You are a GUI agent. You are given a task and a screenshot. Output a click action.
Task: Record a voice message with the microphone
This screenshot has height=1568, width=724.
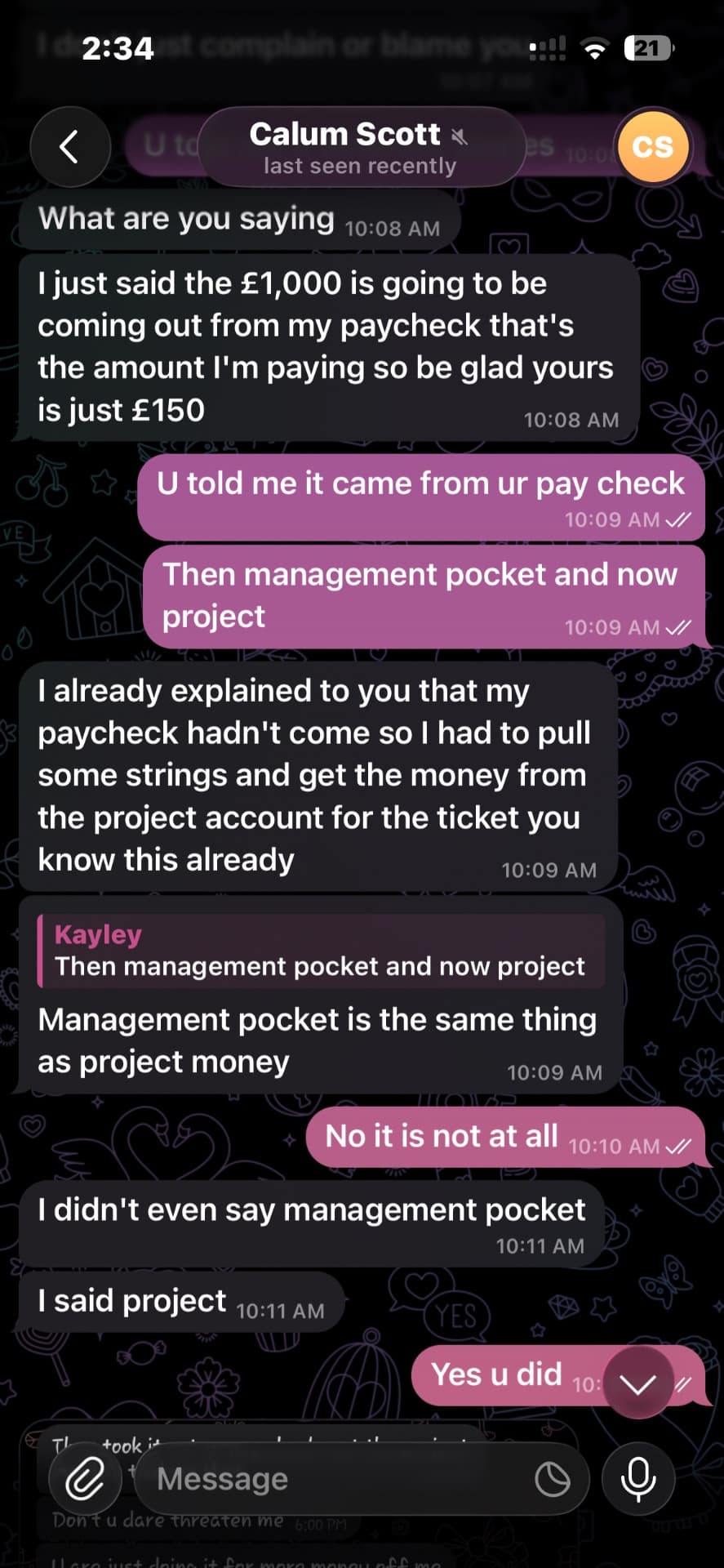[x=638, y=1479]
